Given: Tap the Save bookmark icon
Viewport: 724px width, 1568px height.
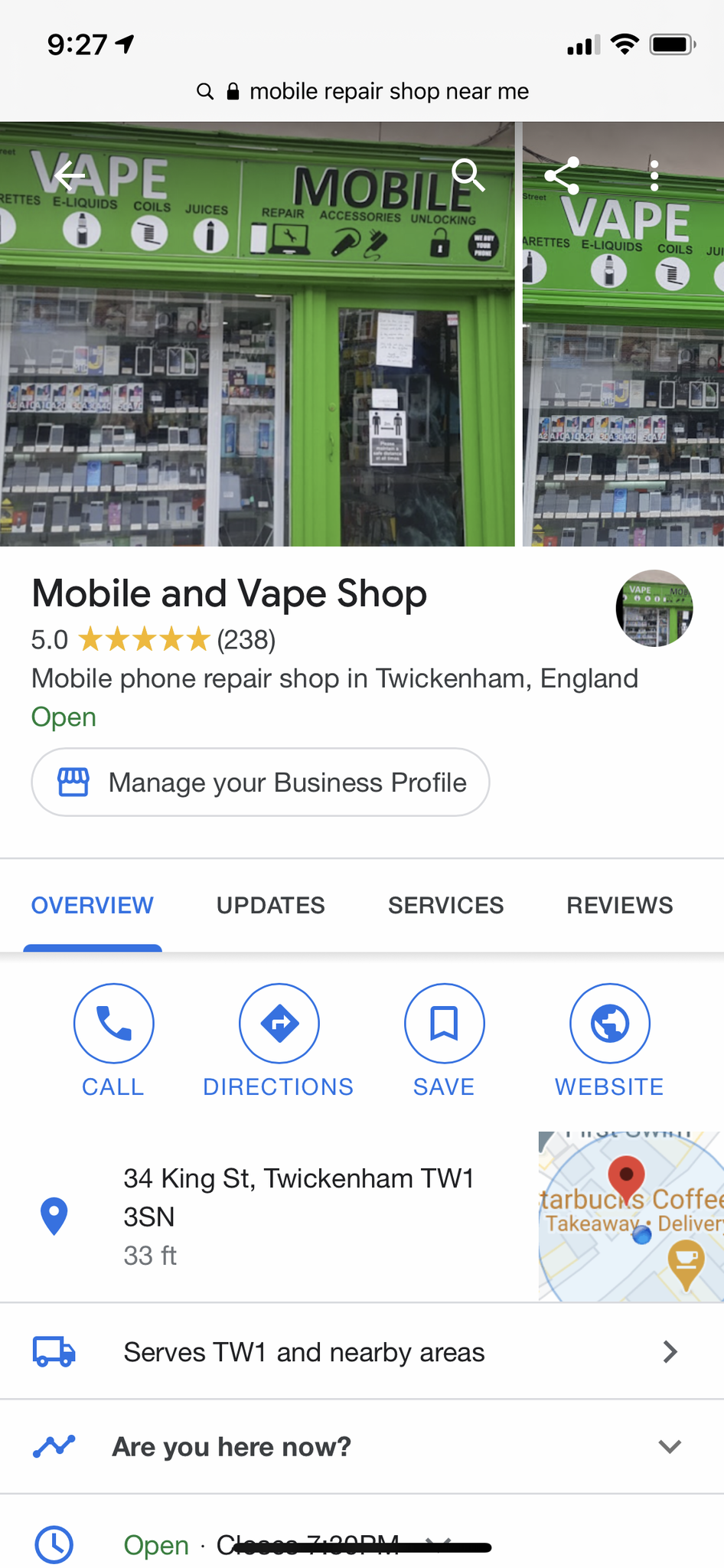Looking at the screenshot, I should [443, 1023].
